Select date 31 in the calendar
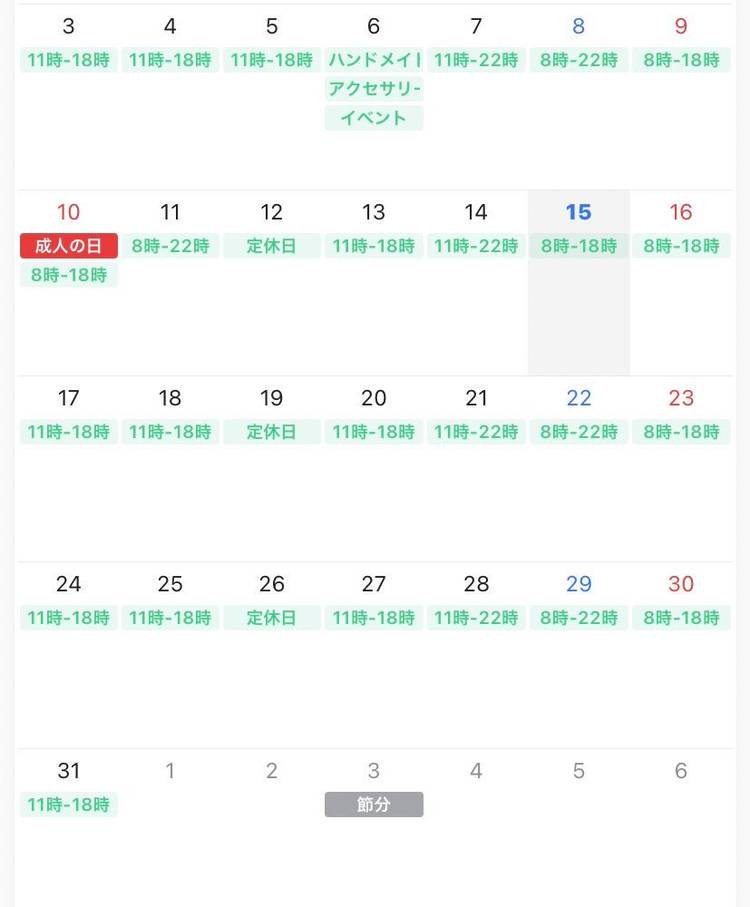The width and height of the screenshot is (750, 907). click(x=68, y=771)
